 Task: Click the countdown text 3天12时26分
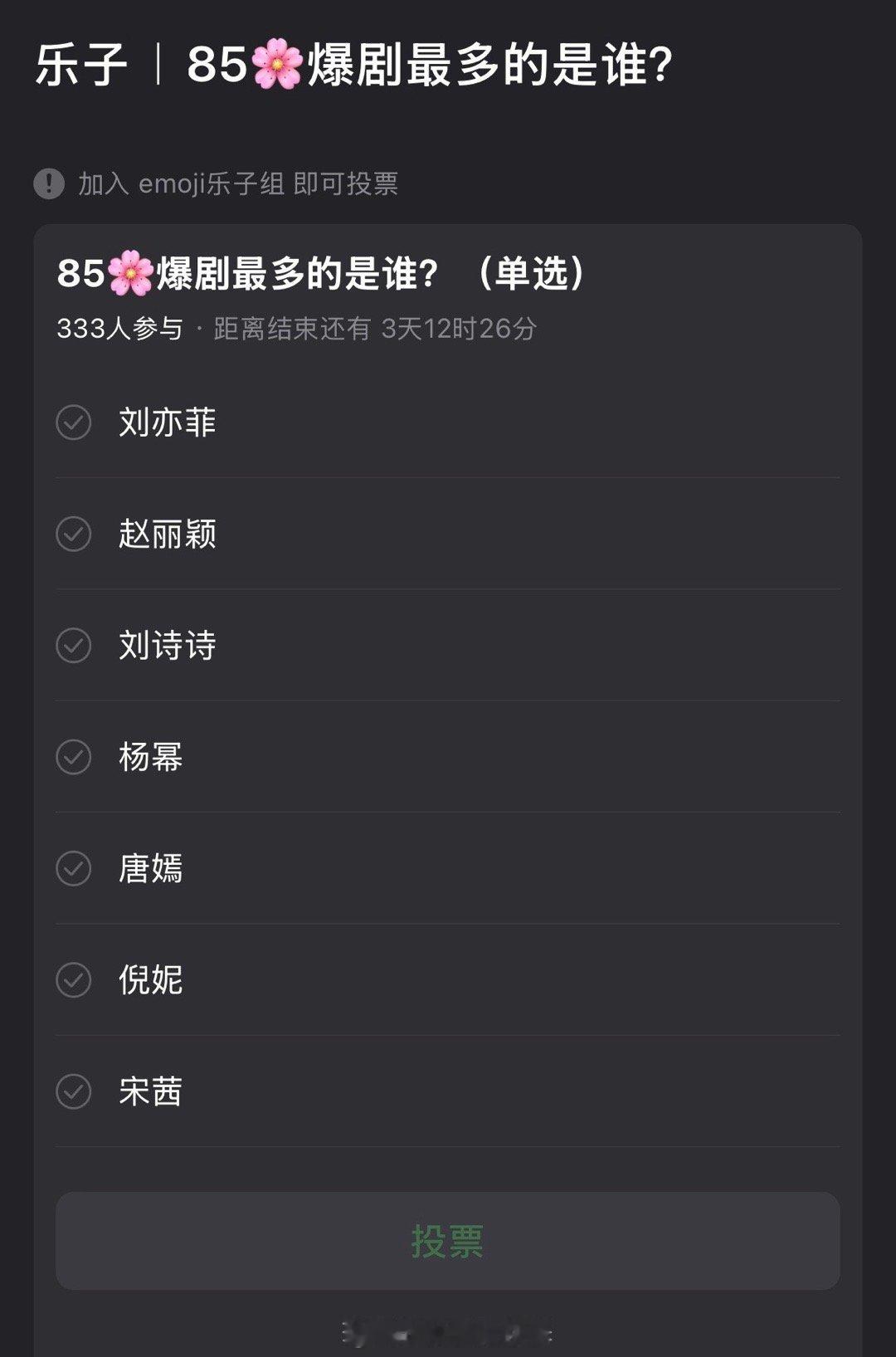(x=459, y=329)
